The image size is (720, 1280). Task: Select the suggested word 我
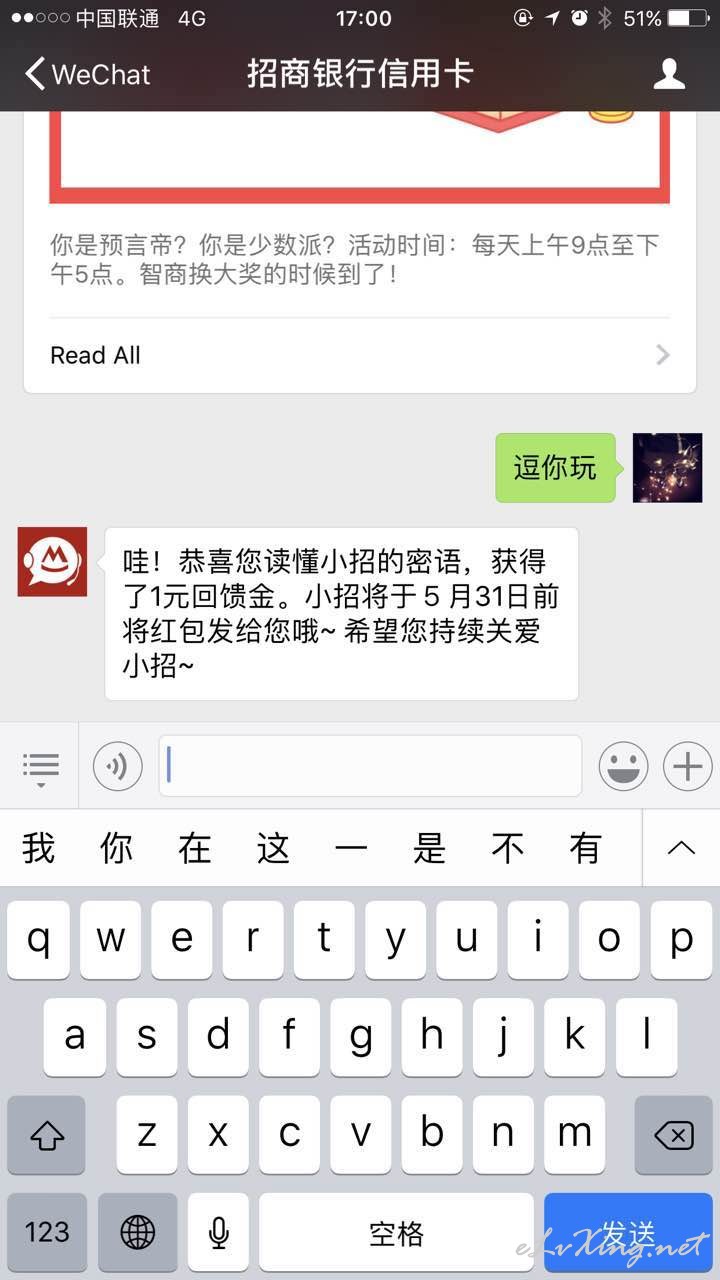click(38, 848)
